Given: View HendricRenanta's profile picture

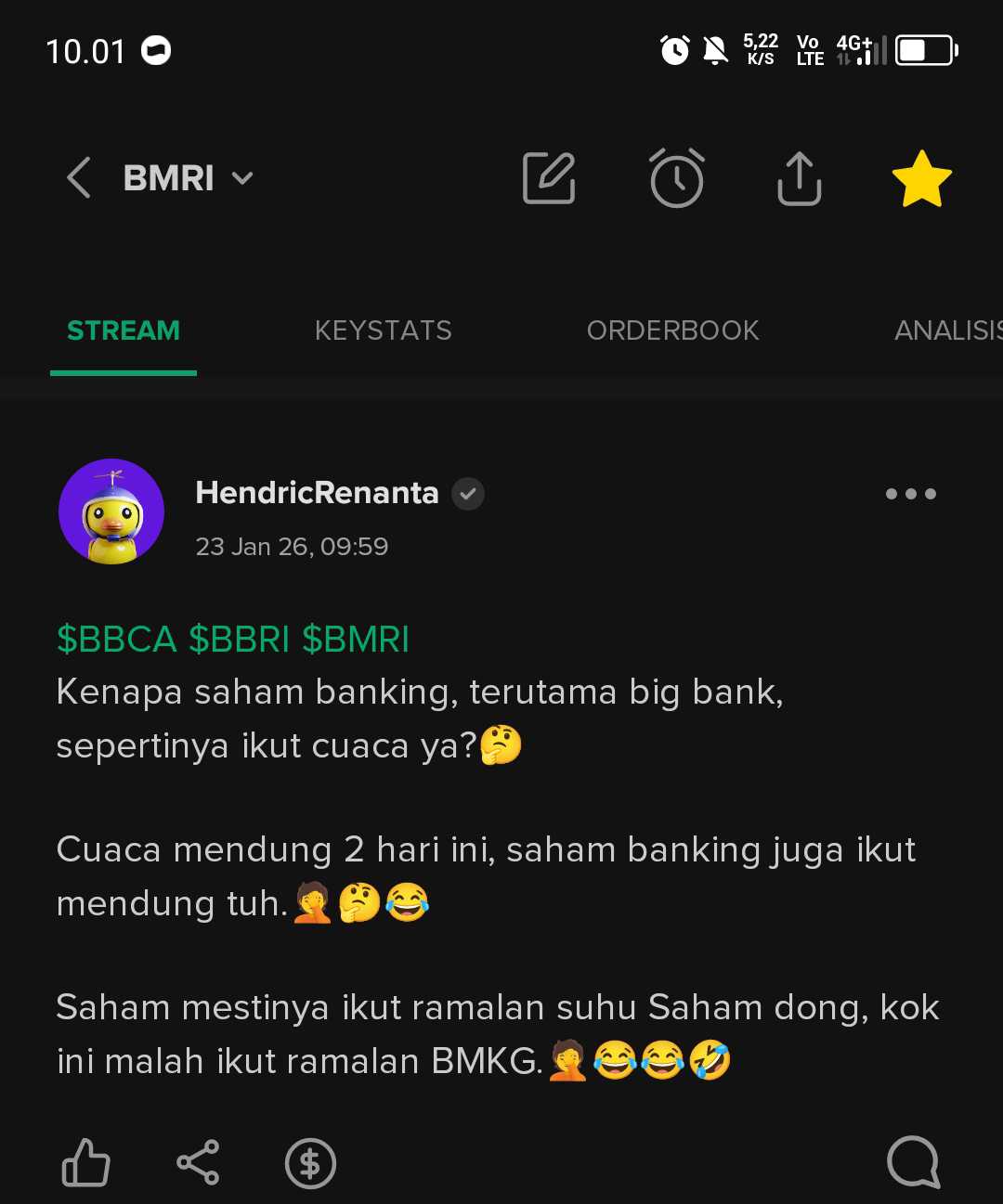Looking at the screenshot, I should tap(111, 511).
